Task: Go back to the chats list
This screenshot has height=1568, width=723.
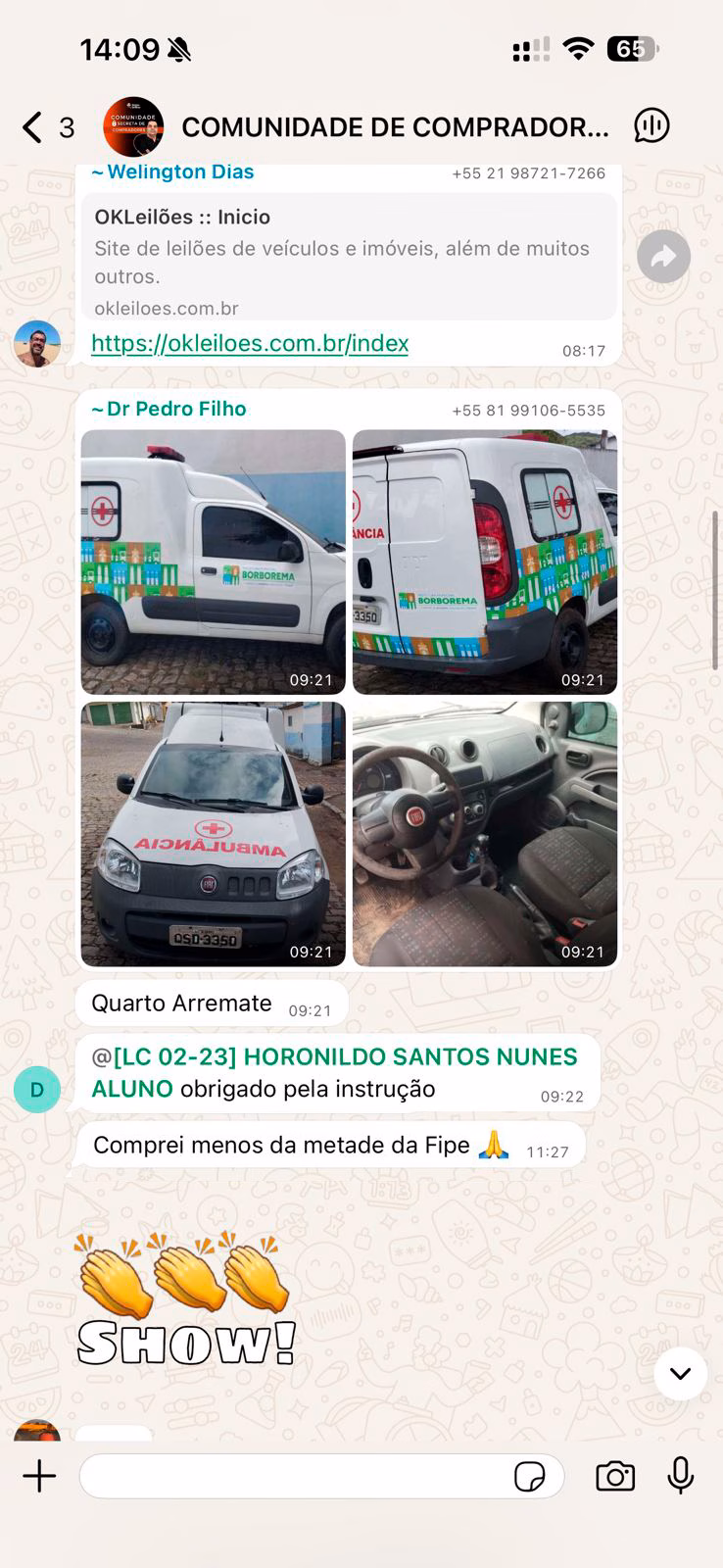Action: pyautogui.click(x=33, y=127)
